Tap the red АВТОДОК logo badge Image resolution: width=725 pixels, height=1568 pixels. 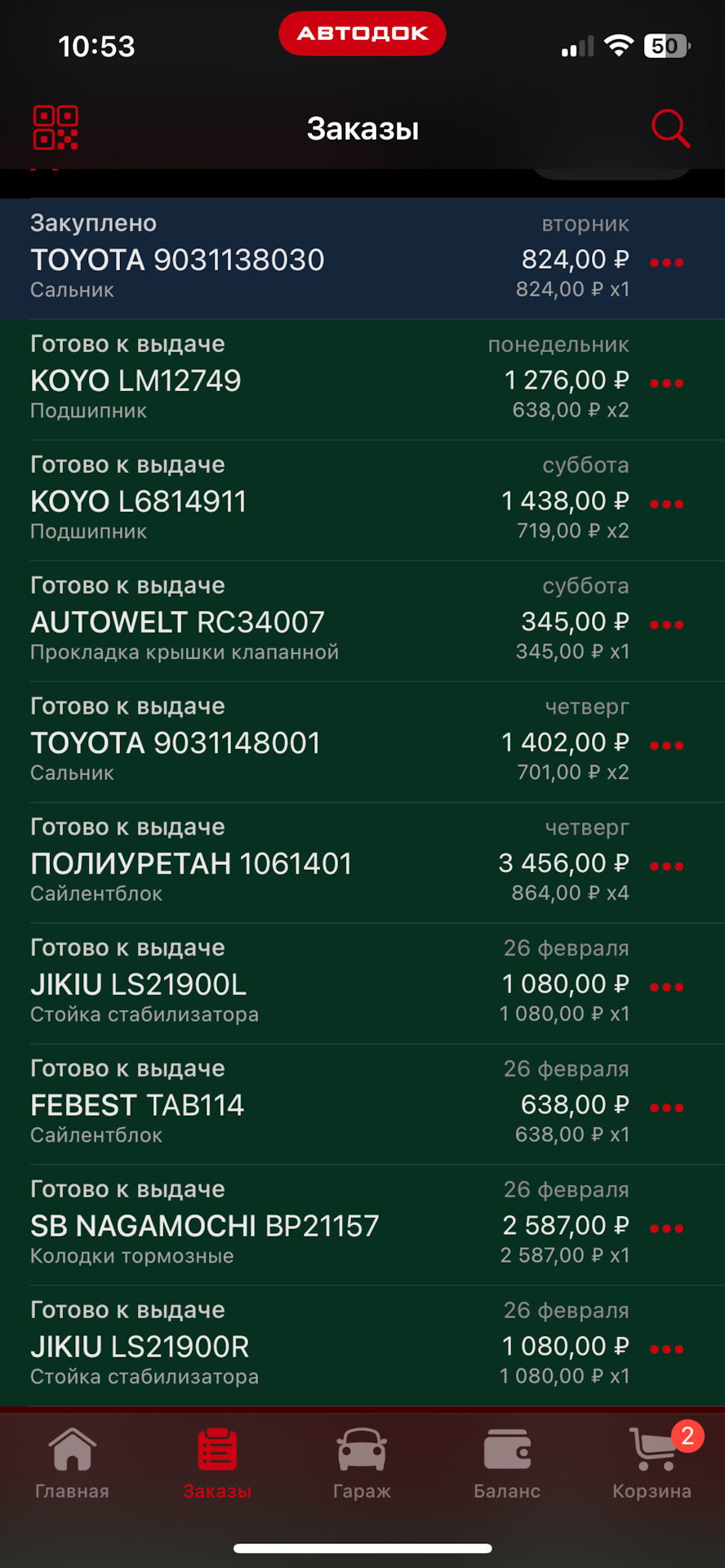coord(362,33)
